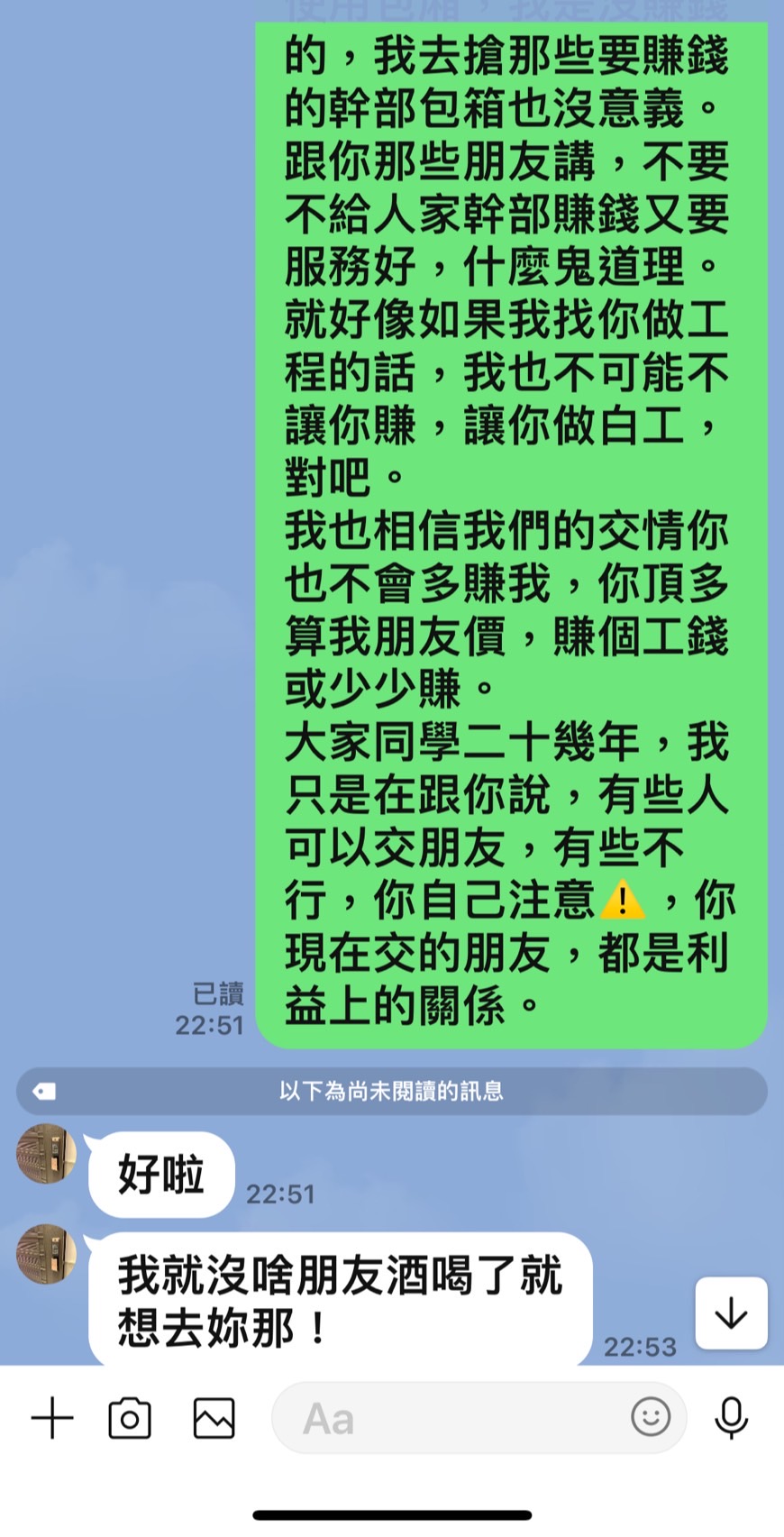Viewport: 784px width, 1537px height.
Task: Open the profile picture beside 好啦
Action: pyautogui.click(x=47, y=1153)
